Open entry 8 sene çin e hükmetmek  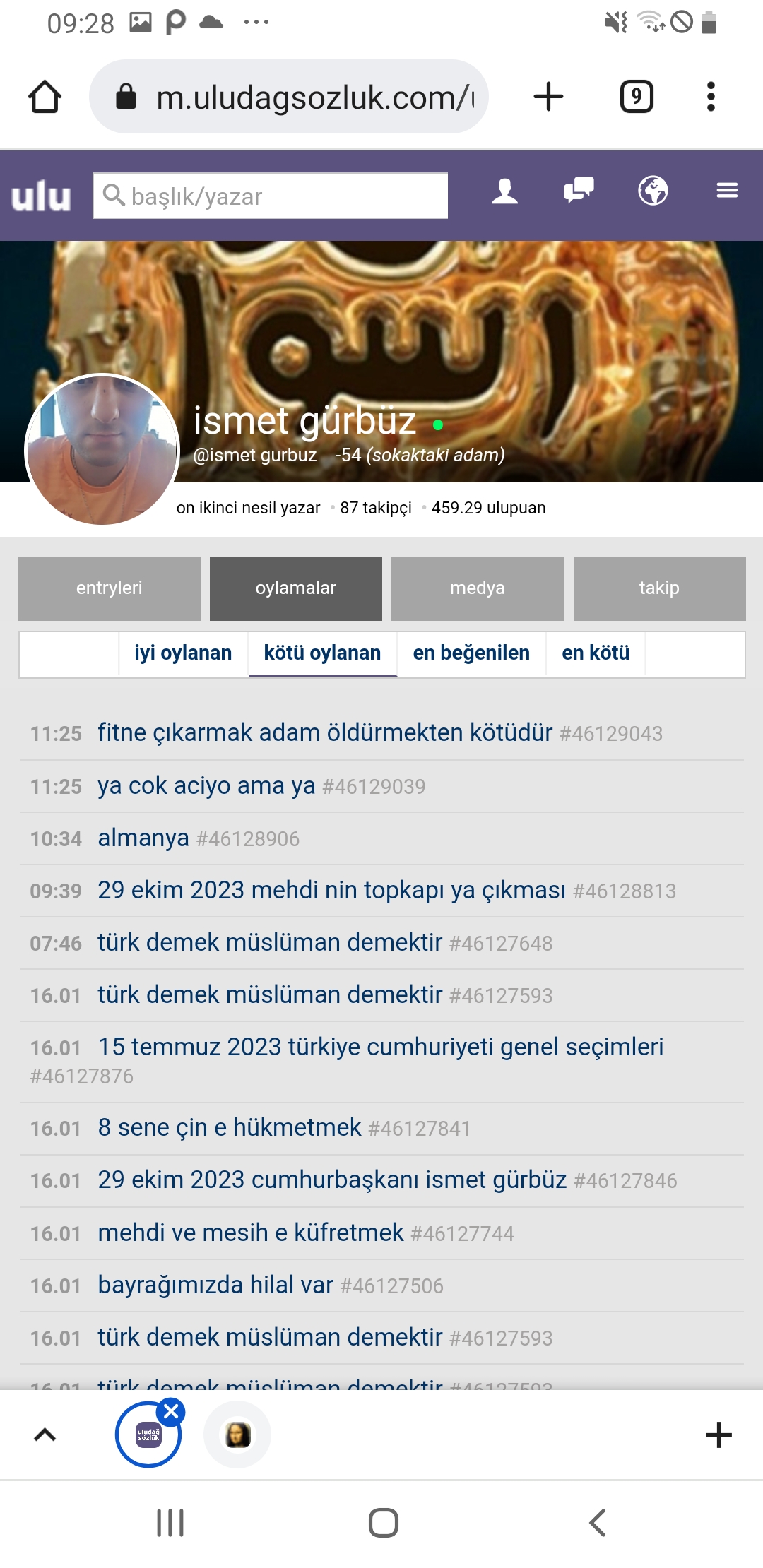point(230,1128)
